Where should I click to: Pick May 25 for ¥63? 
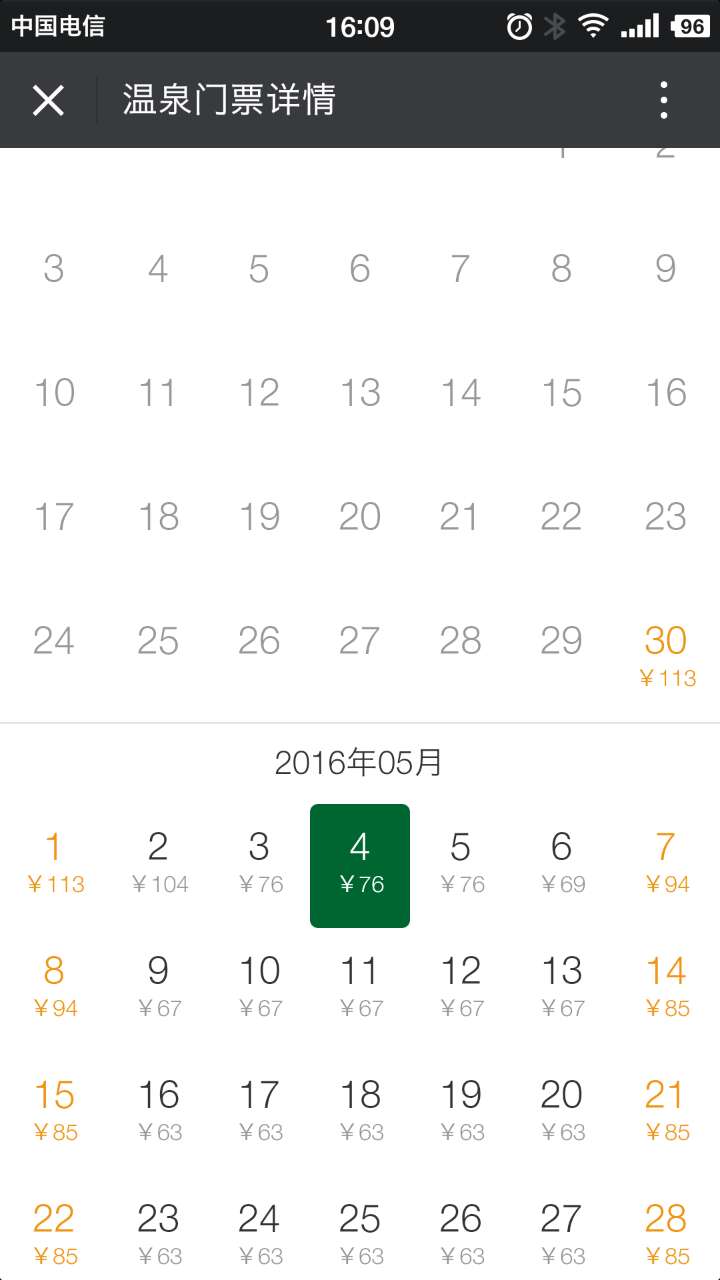[x=360, y=1236]
